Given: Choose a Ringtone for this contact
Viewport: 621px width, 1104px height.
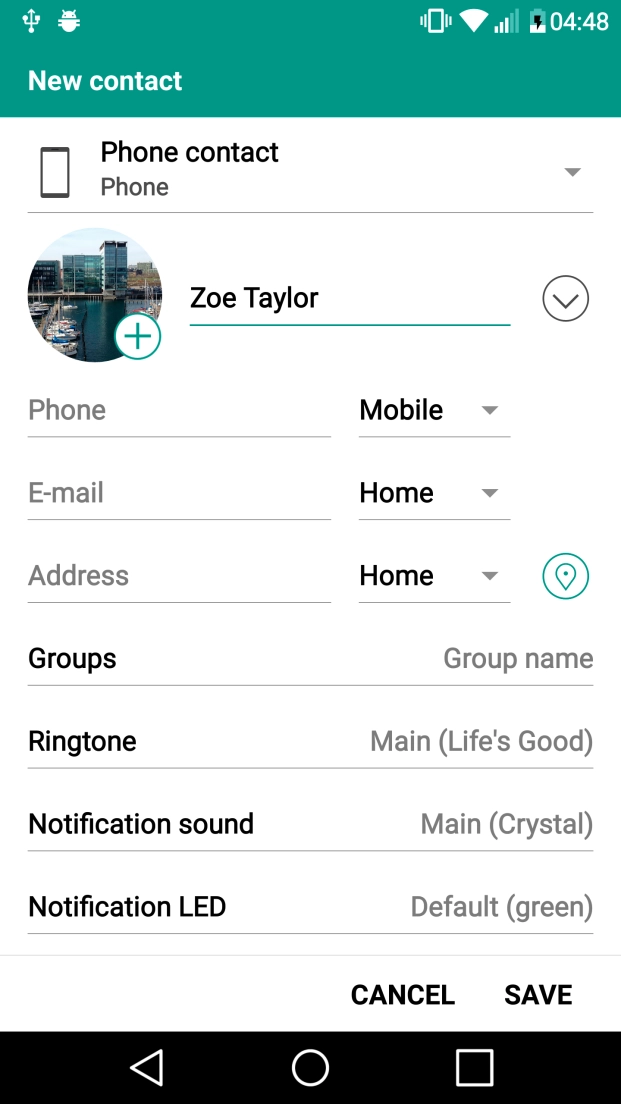Looking at the screenshot, I should (310, 742).
